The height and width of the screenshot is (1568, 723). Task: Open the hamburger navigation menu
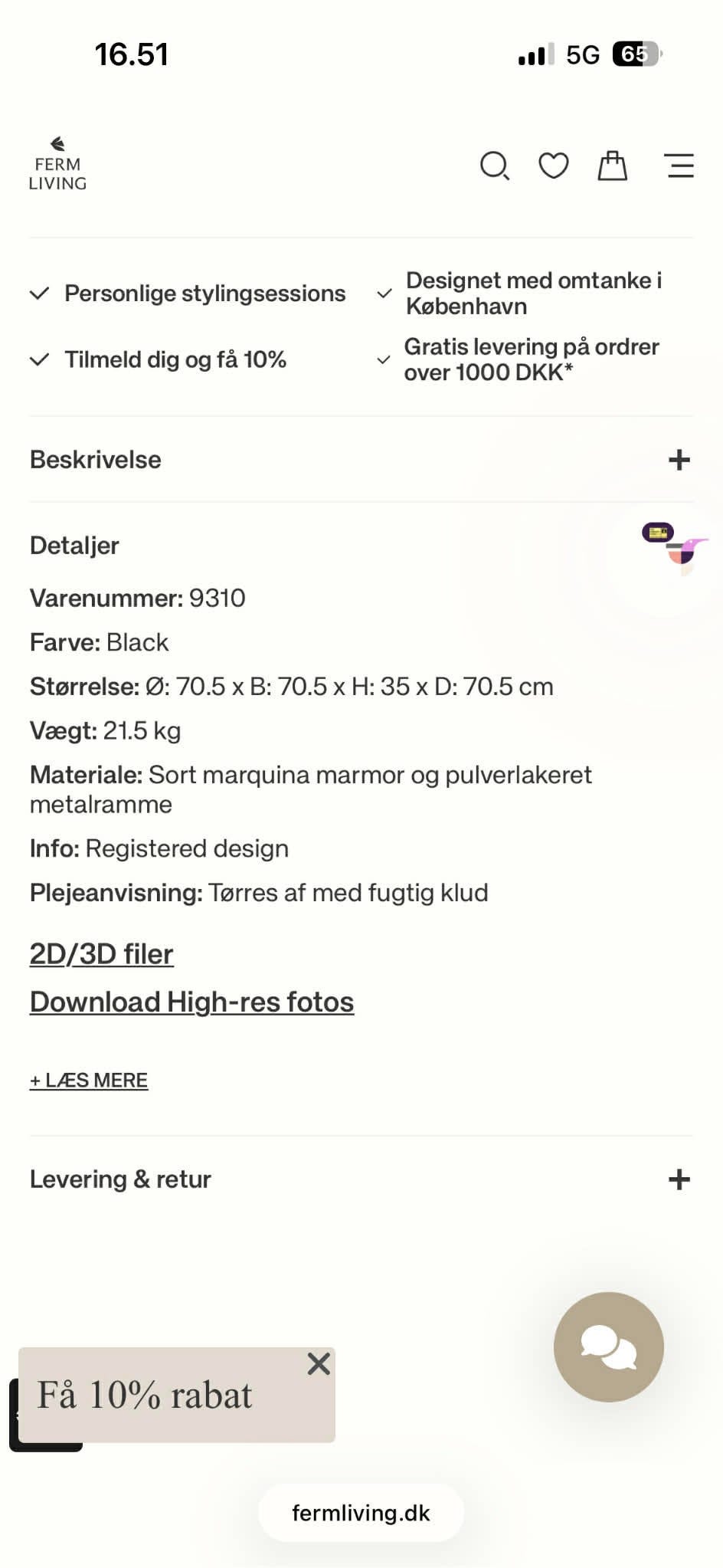point(679,166)
